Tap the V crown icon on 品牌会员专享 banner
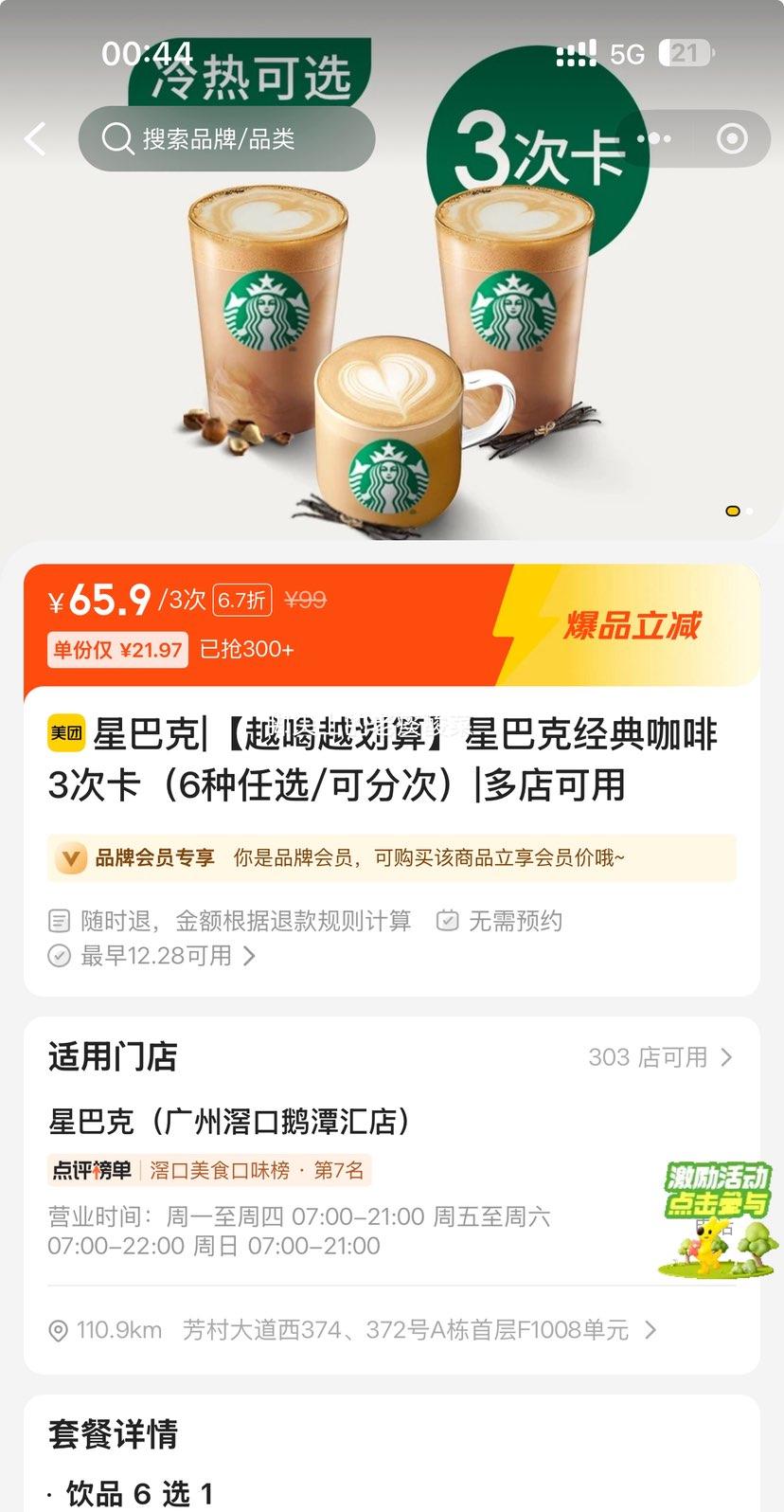 70,857
